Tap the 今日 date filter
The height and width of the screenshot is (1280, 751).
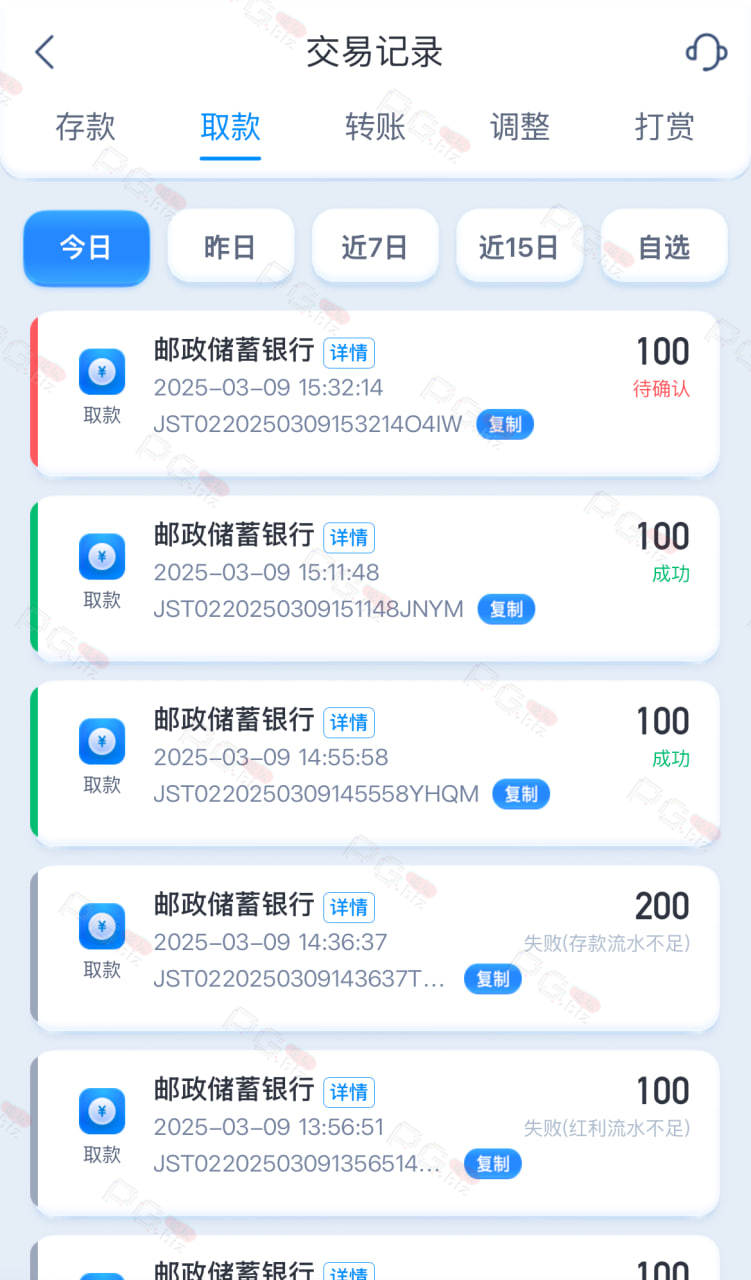coord(86,247)
